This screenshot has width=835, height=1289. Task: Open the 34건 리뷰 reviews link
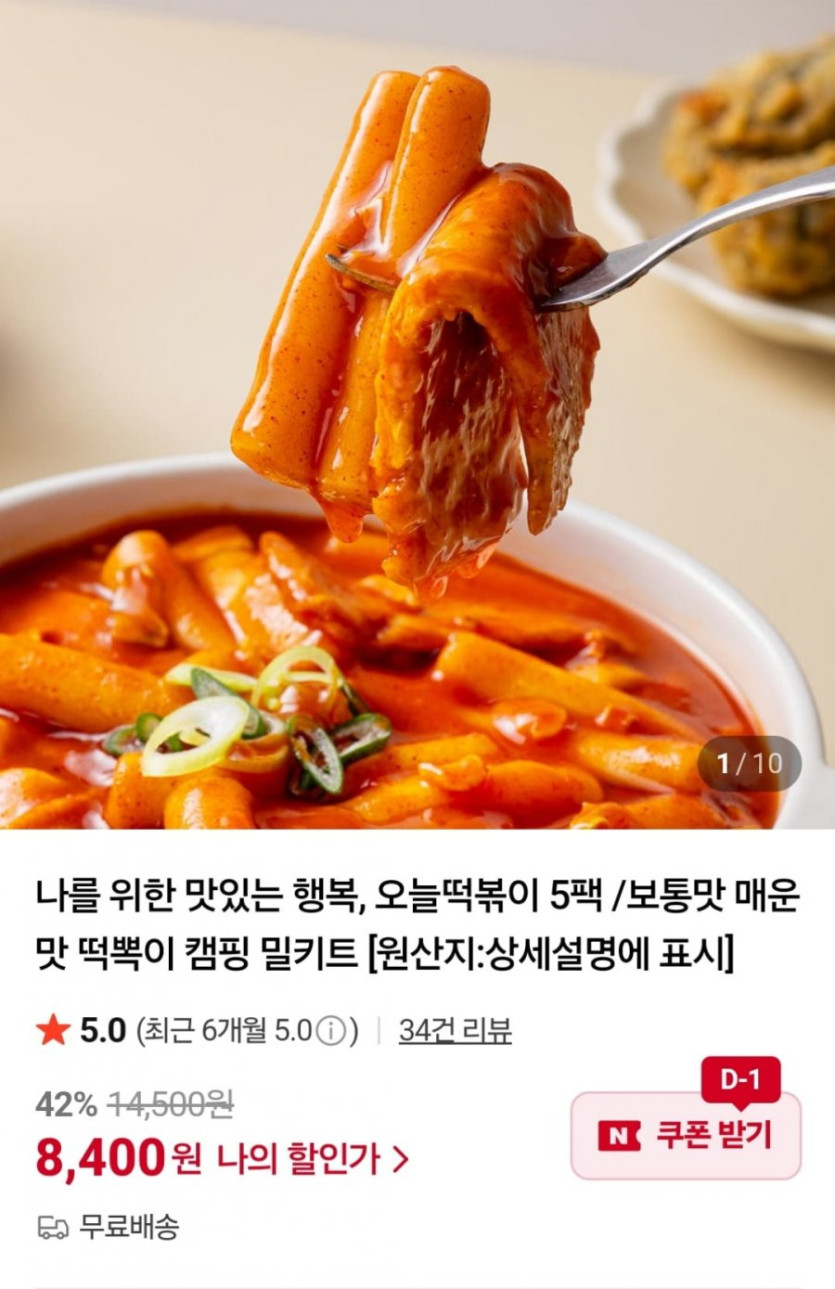[455, 1030]
